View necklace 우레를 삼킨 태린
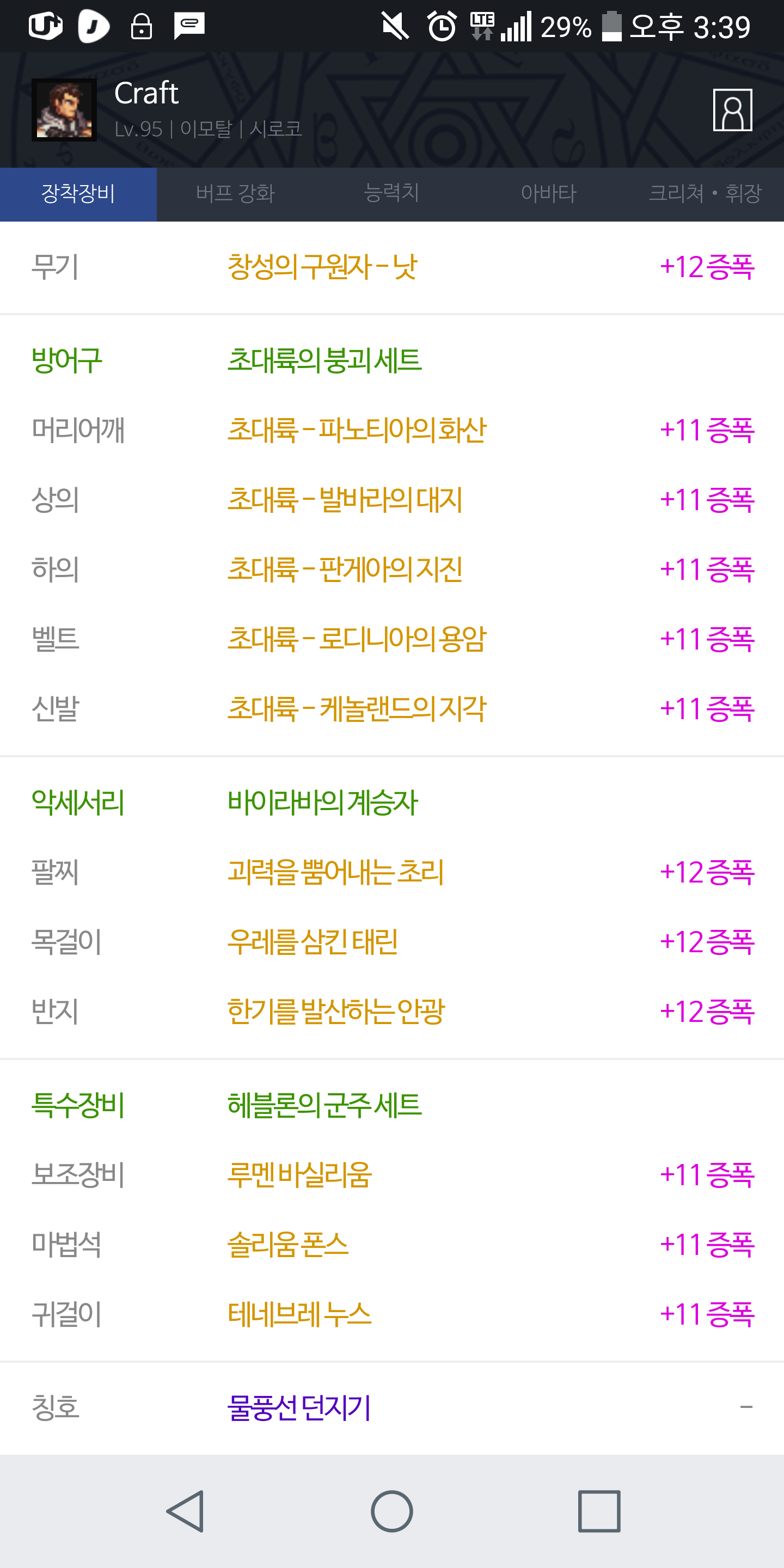 click(x=313, y=942)
